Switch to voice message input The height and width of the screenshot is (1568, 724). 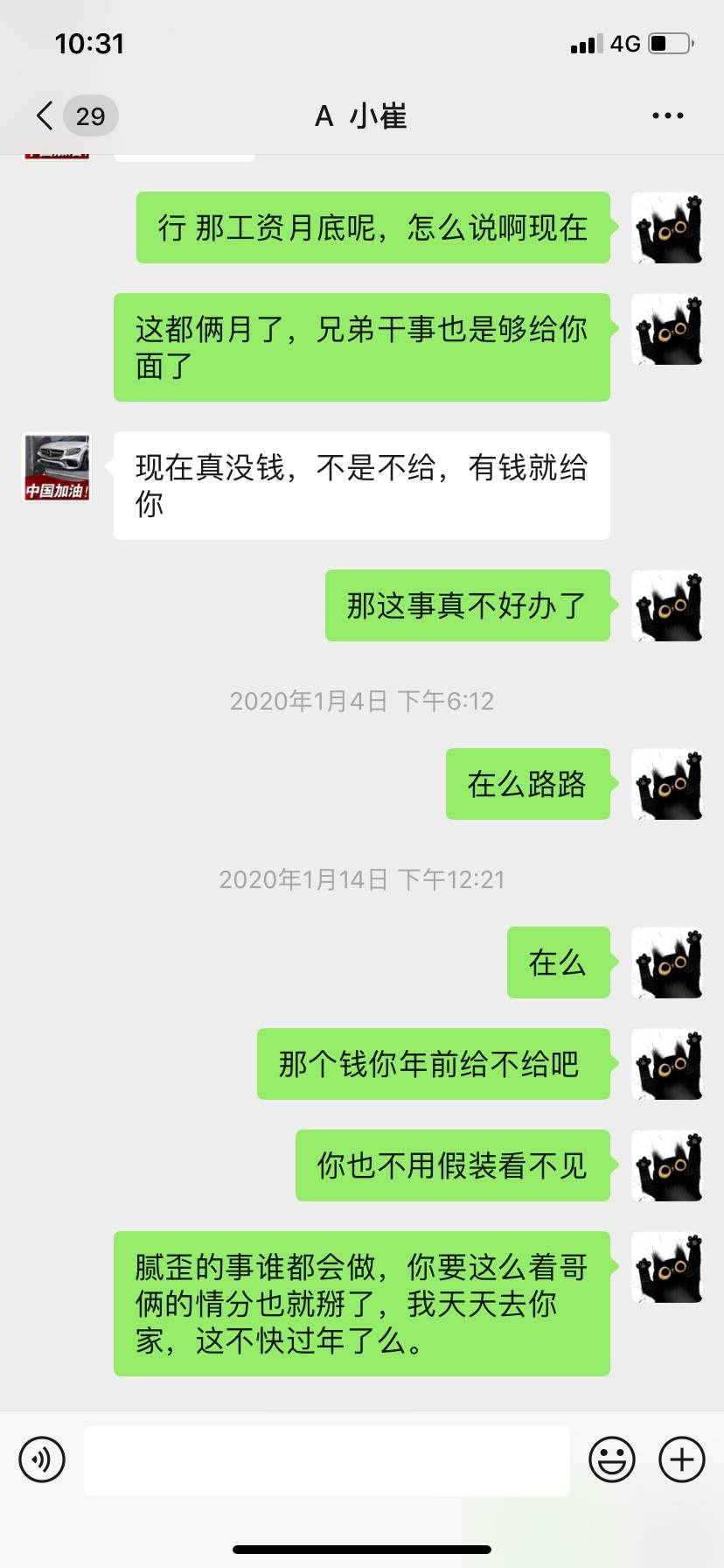[42, 1459]
